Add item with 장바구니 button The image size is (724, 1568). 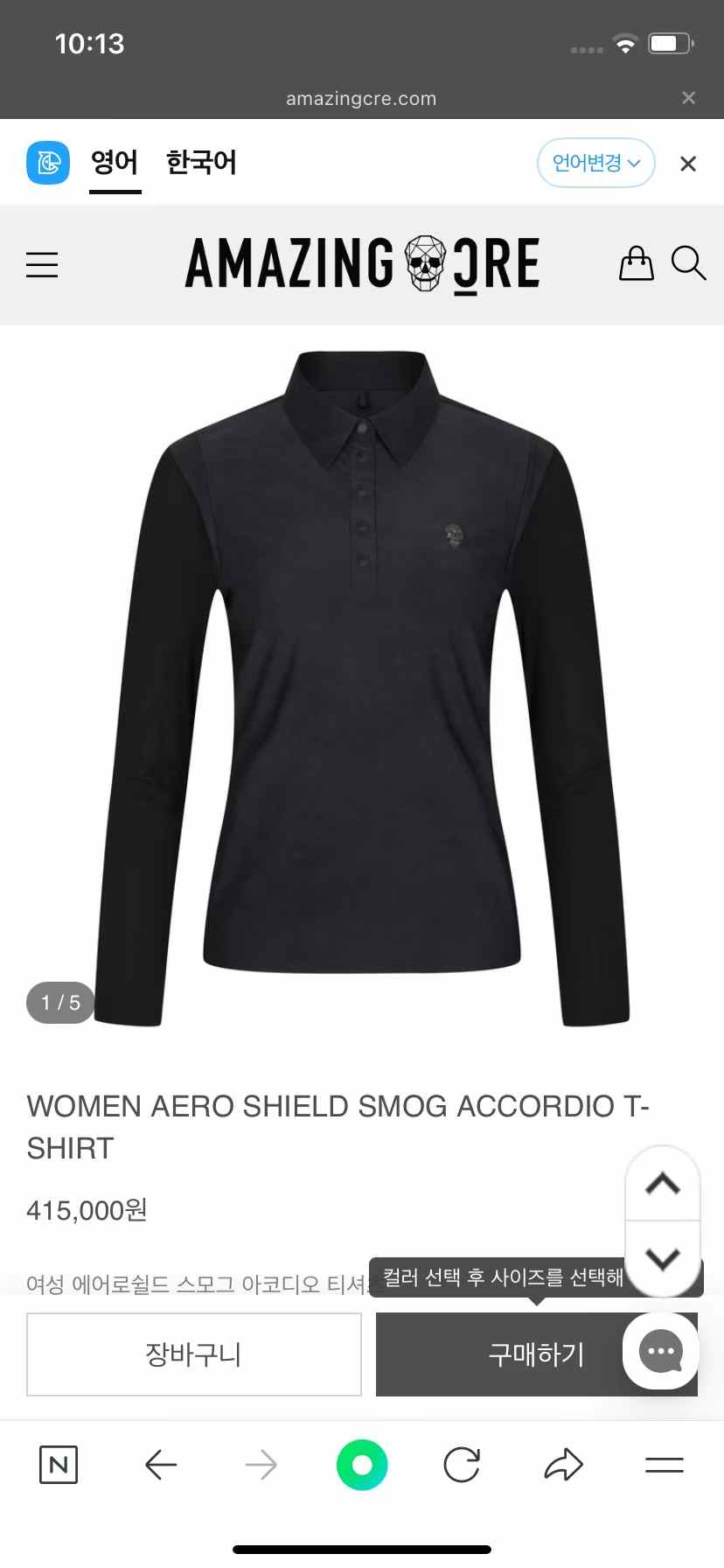click(193, 1354)
